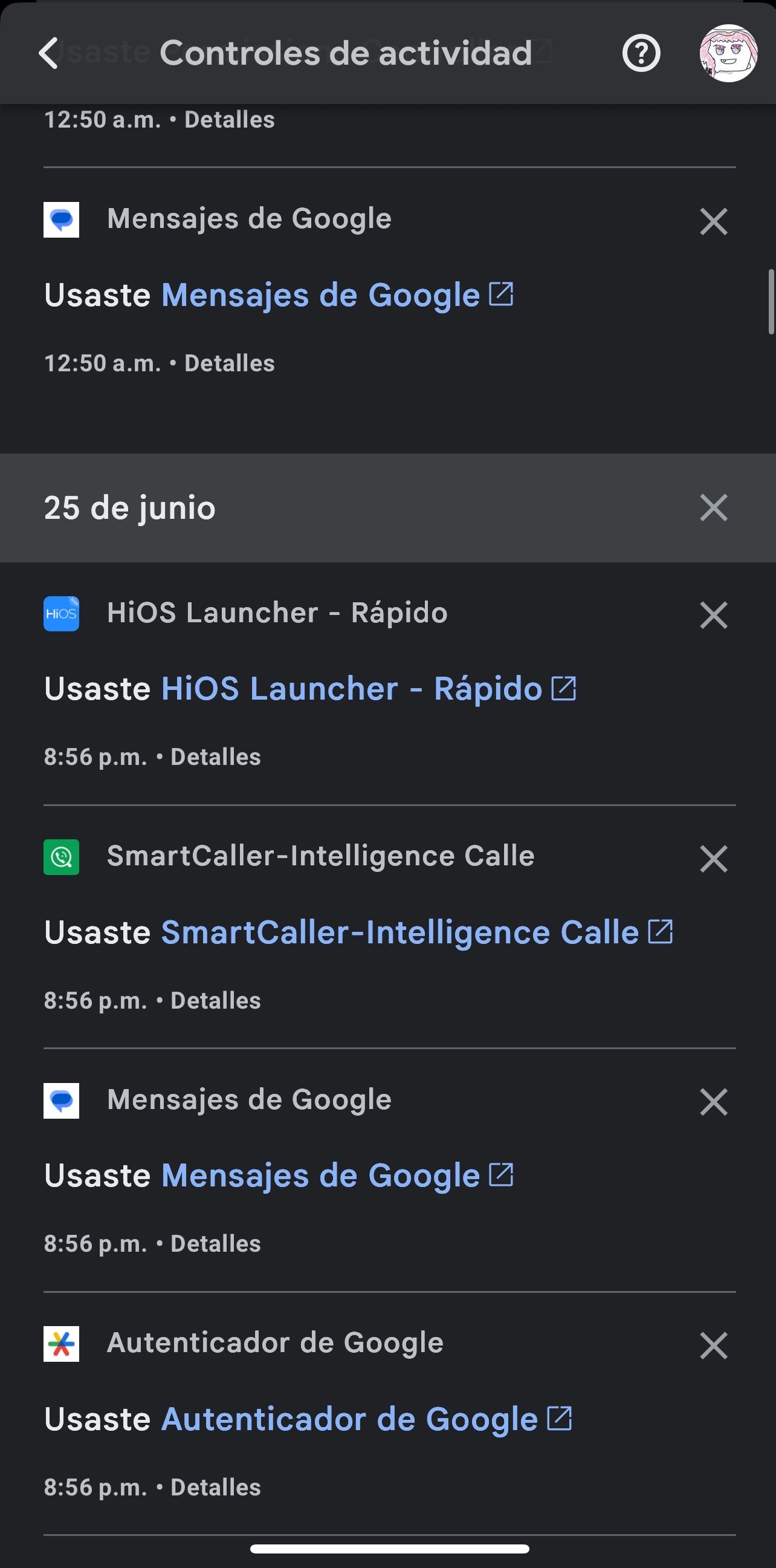This screenshot has width=776, height=1568.
Task: Open the account profile avatar
Action: [x=728, y=54]
